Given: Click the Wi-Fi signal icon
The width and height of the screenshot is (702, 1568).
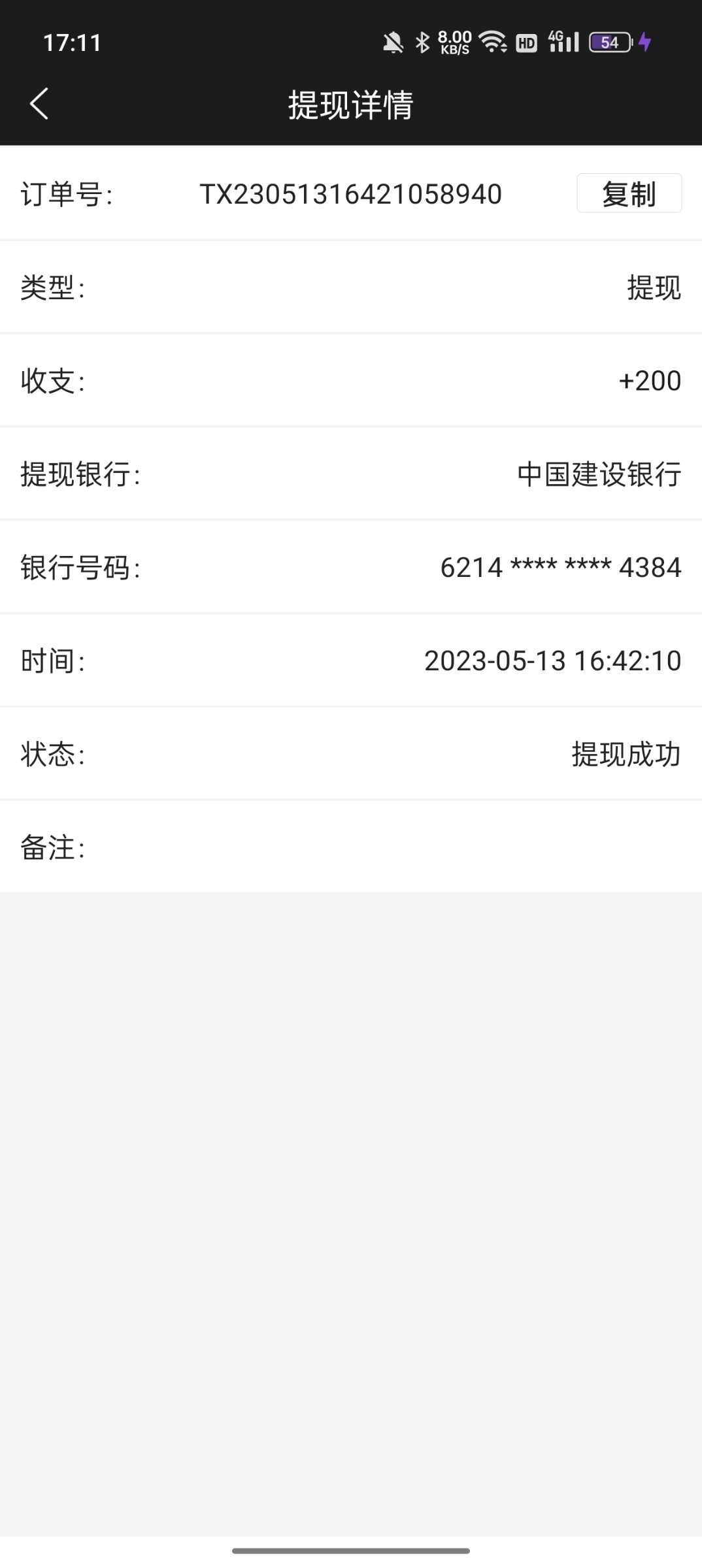Looking at the screenshot, I should pyautogui.click(x=492, y=41).
